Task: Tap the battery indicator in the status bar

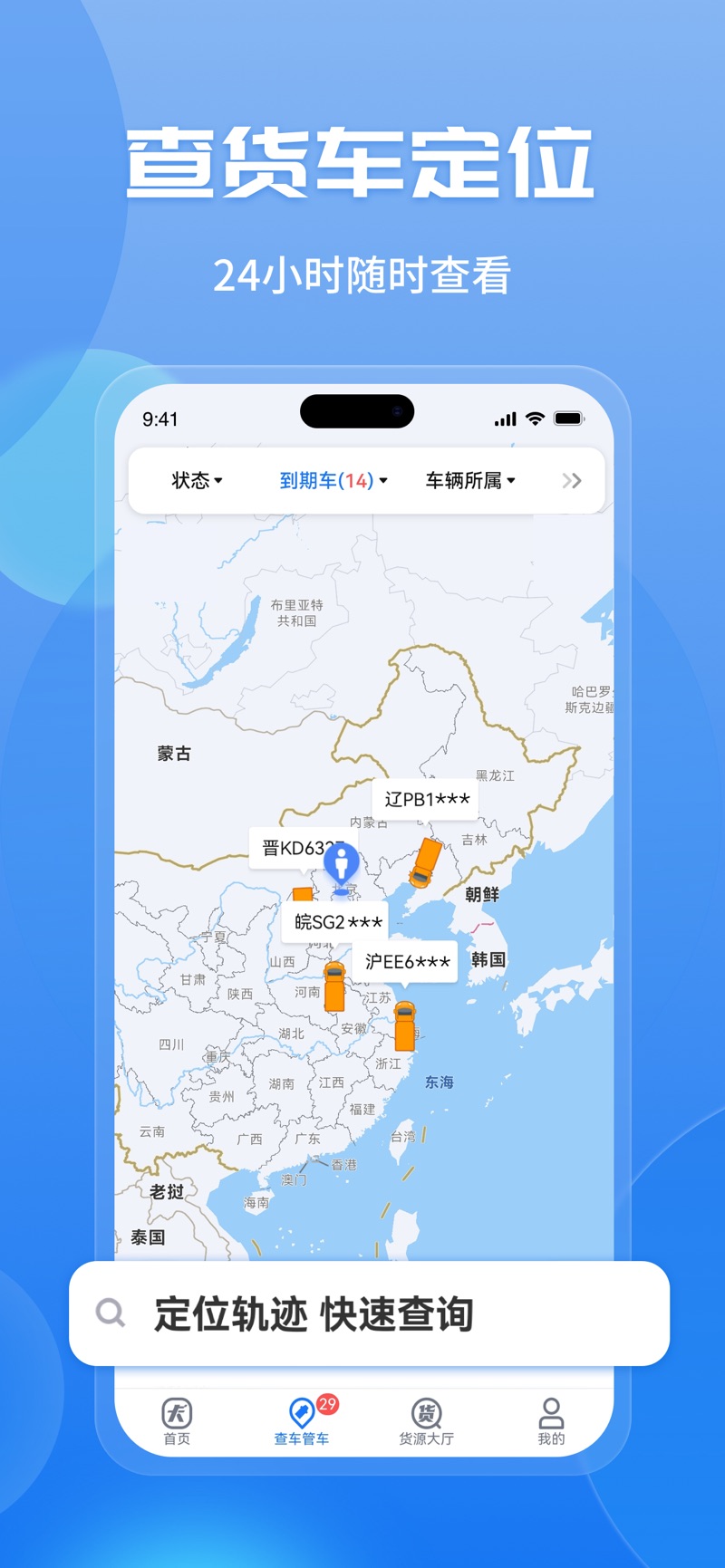Action: pyautogui.click(x=569, y=418)
